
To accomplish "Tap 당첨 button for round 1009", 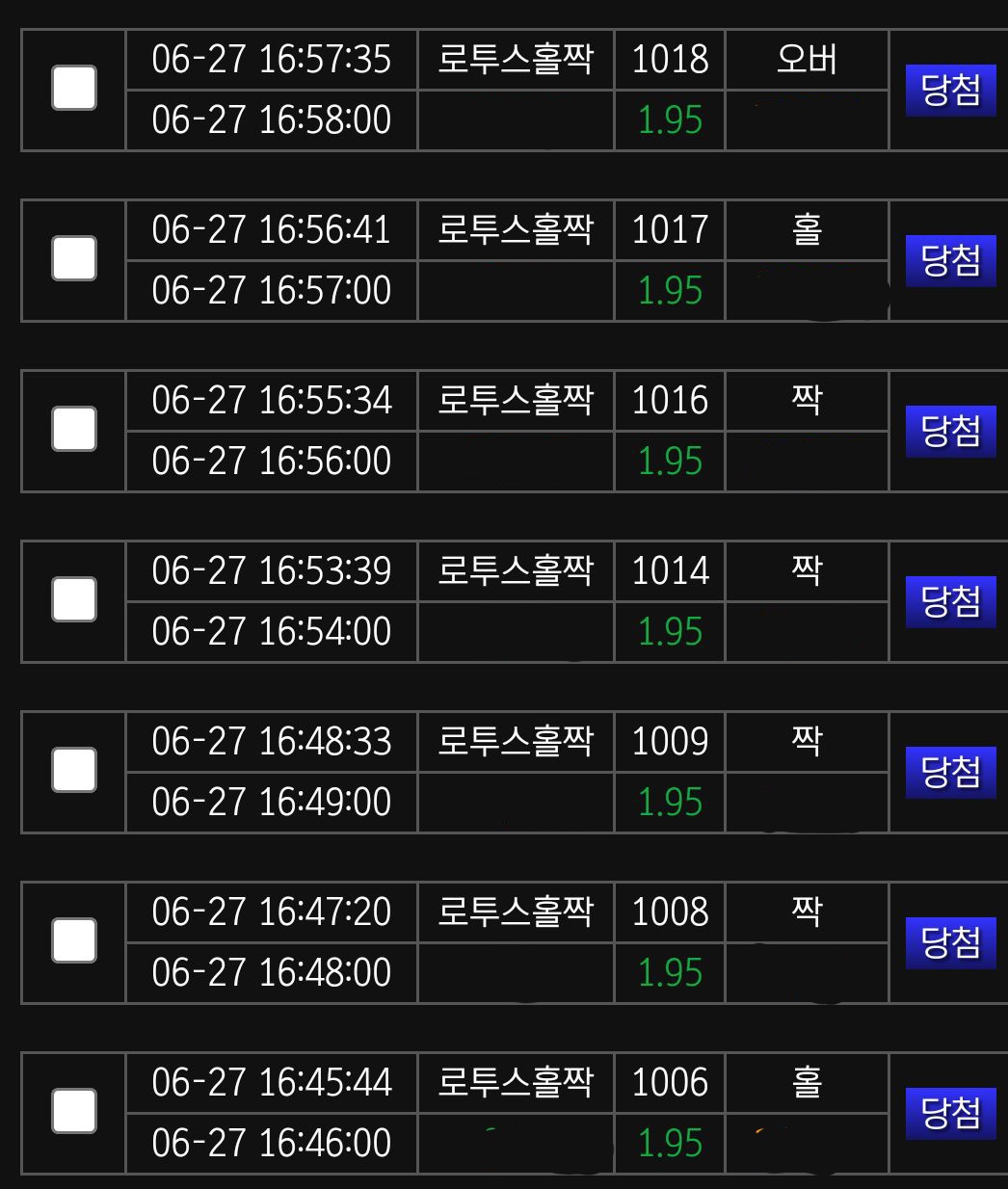I will 950,772.
